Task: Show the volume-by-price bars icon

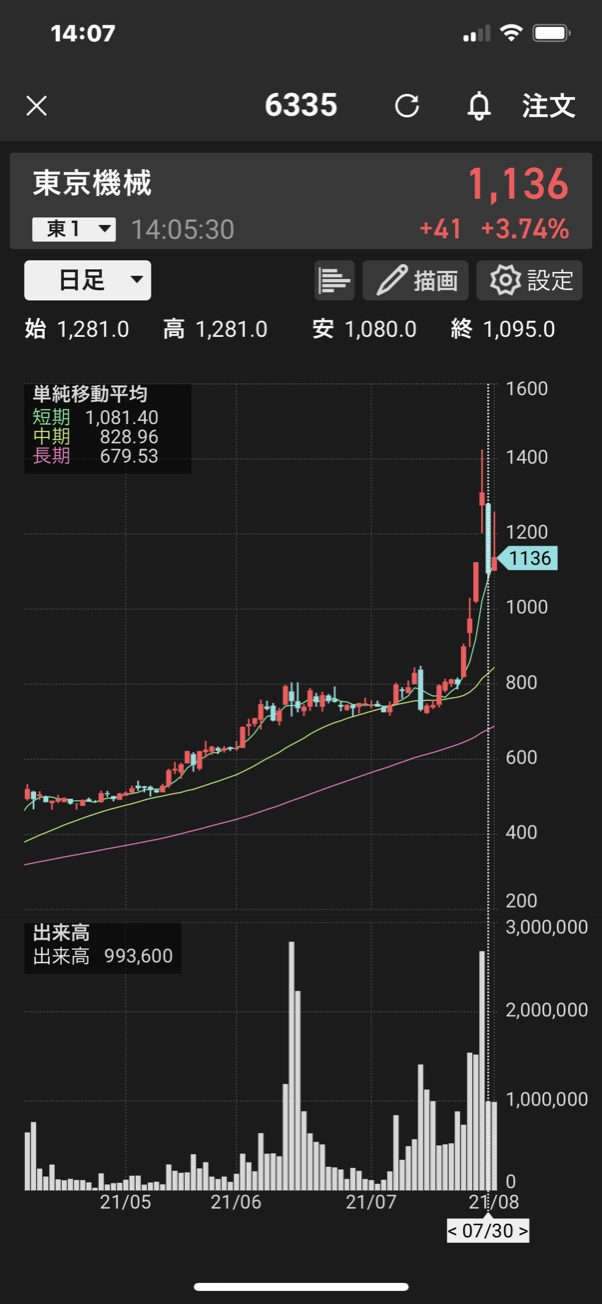Action: 334,281
